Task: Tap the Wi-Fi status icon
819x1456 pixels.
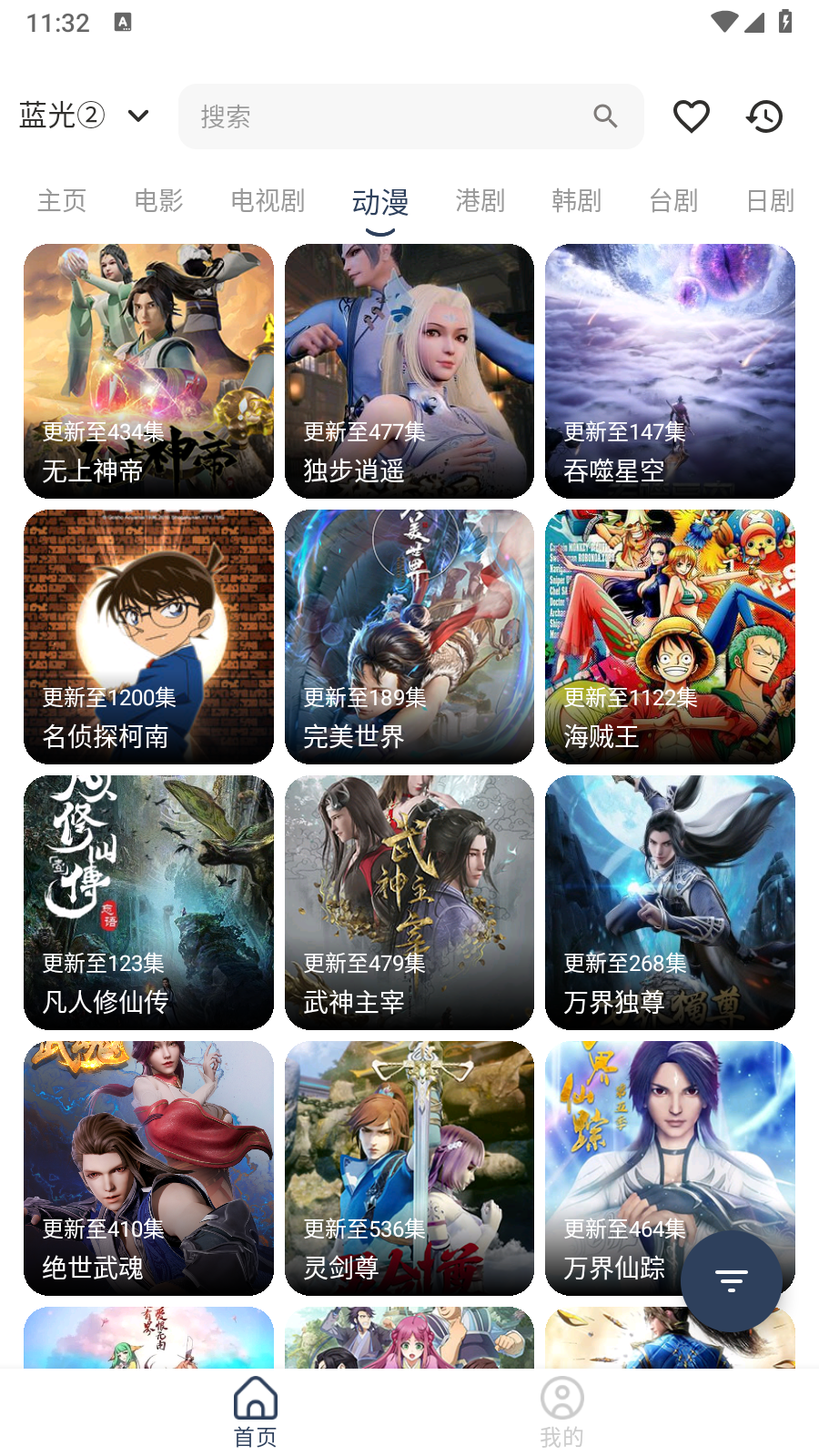Action: click(724, 22)
